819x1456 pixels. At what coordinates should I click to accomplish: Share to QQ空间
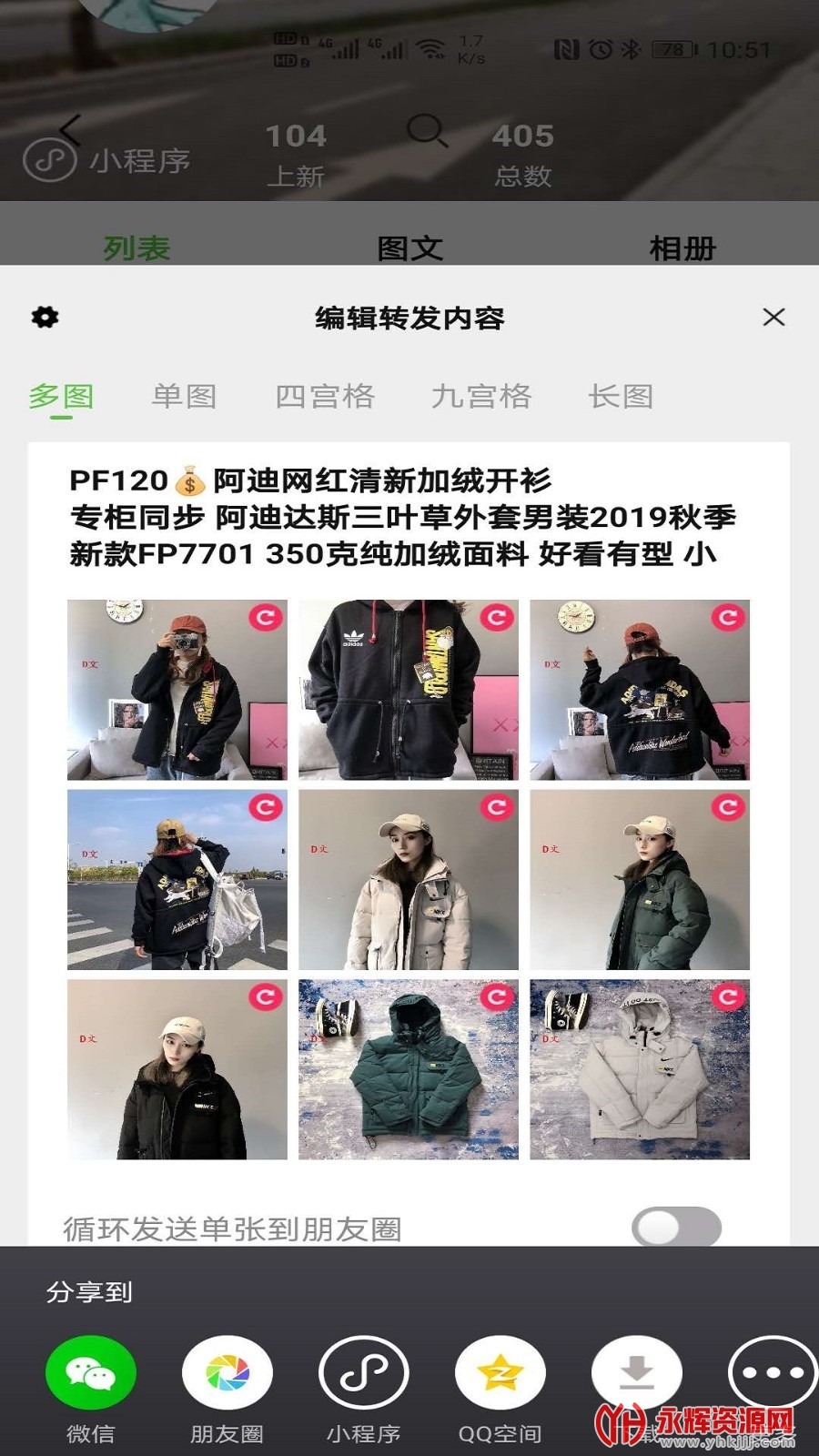click(500, 1372)
